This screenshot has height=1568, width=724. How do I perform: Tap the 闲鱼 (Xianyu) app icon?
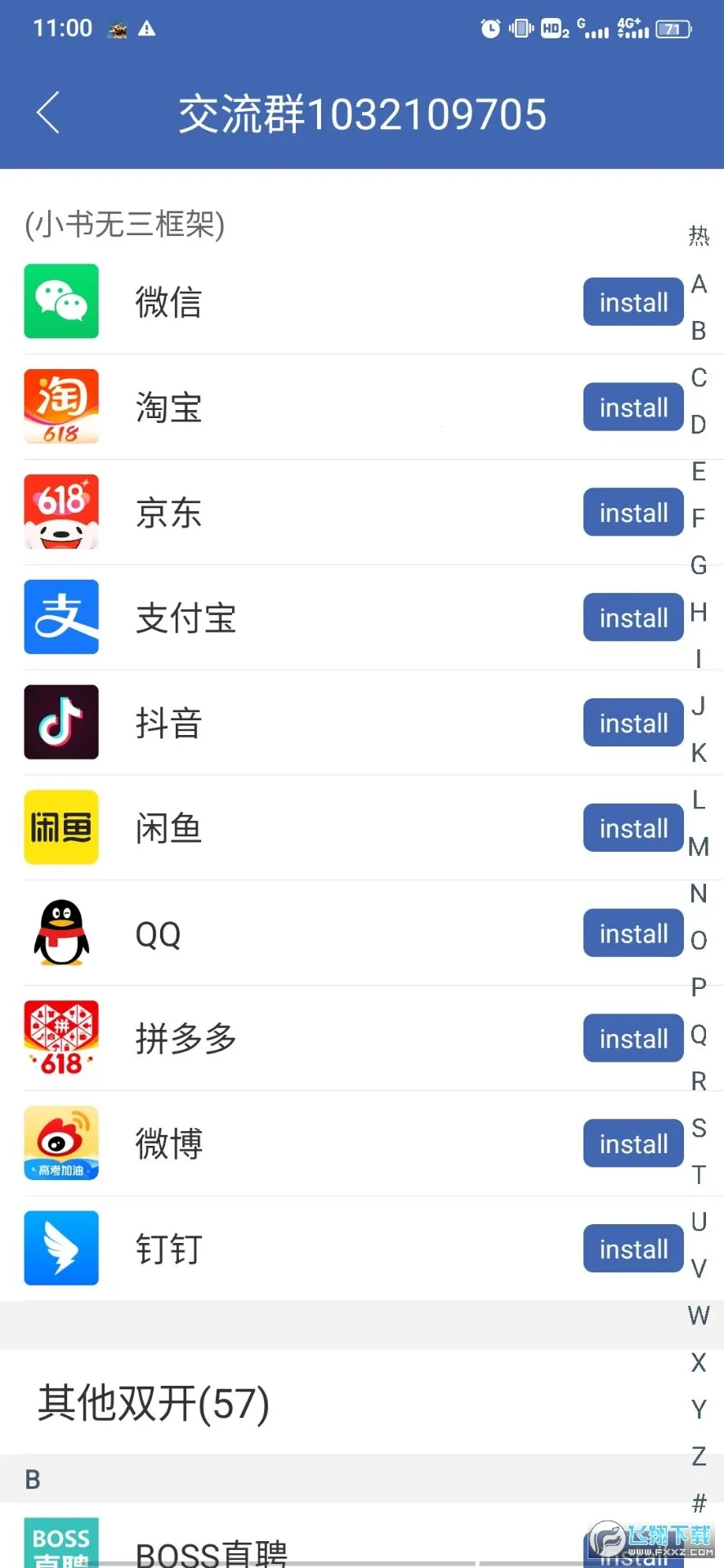pos(61,827)
